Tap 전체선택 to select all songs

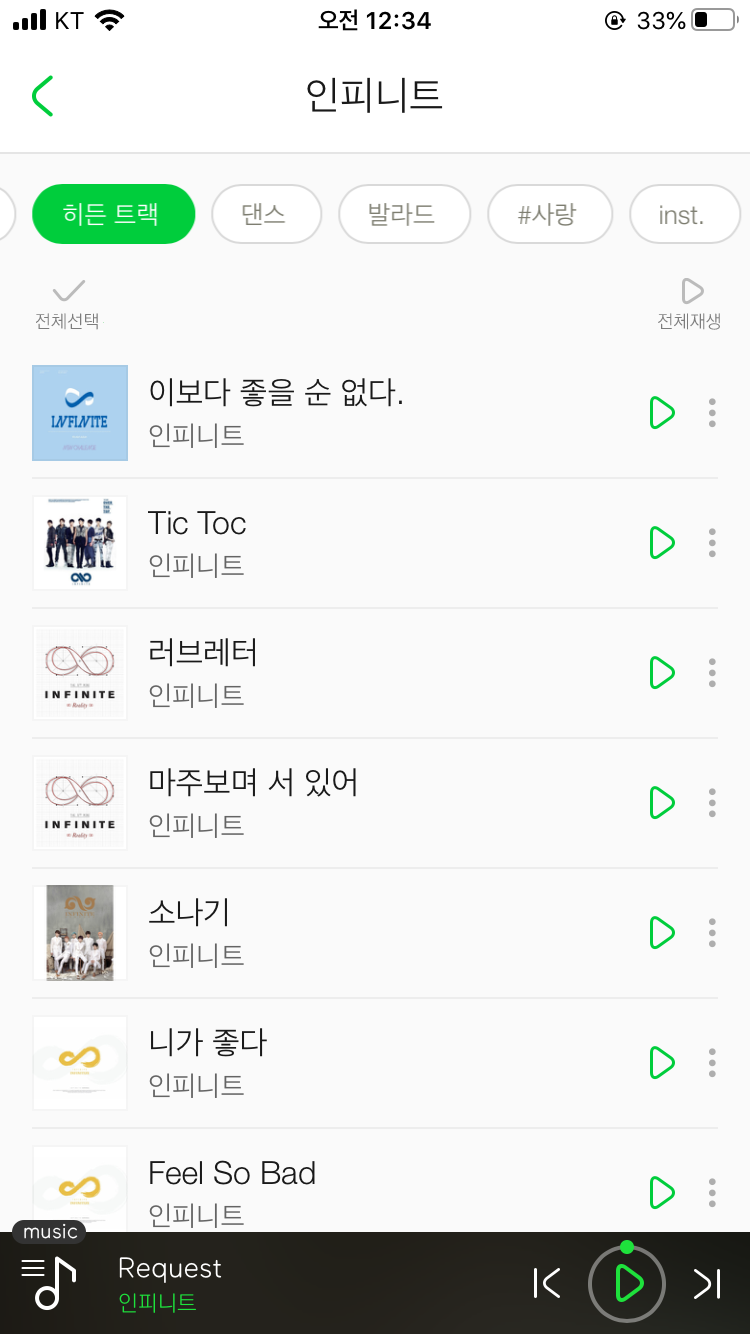pyautogui.click(x=68, y=303)
